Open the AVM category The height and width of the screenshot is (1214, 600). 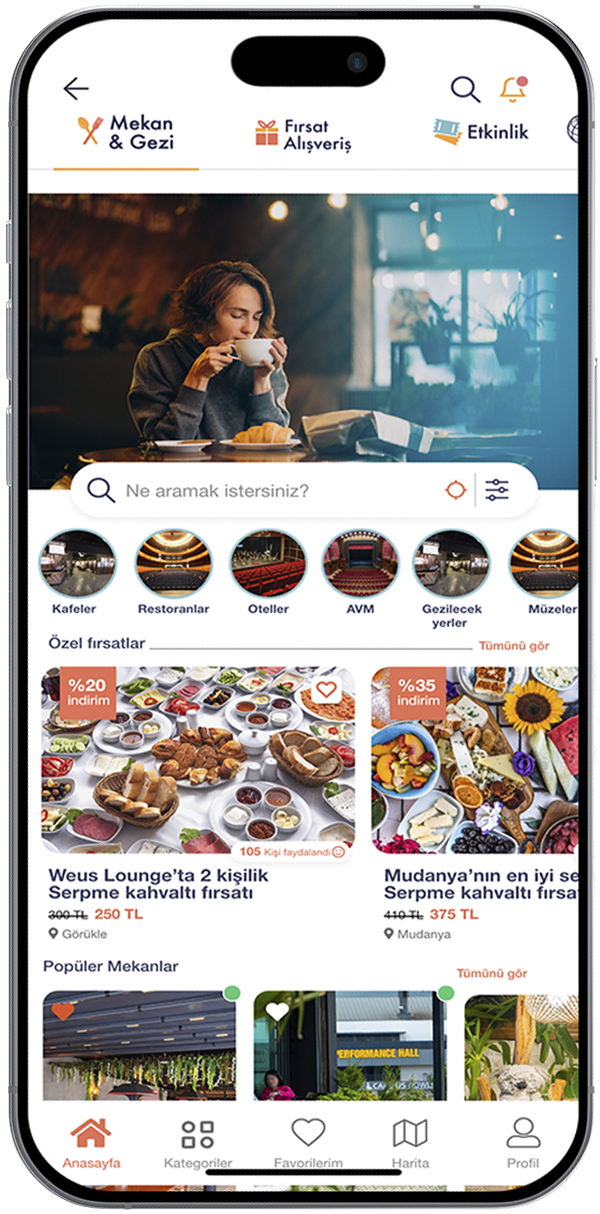point(360,565)
